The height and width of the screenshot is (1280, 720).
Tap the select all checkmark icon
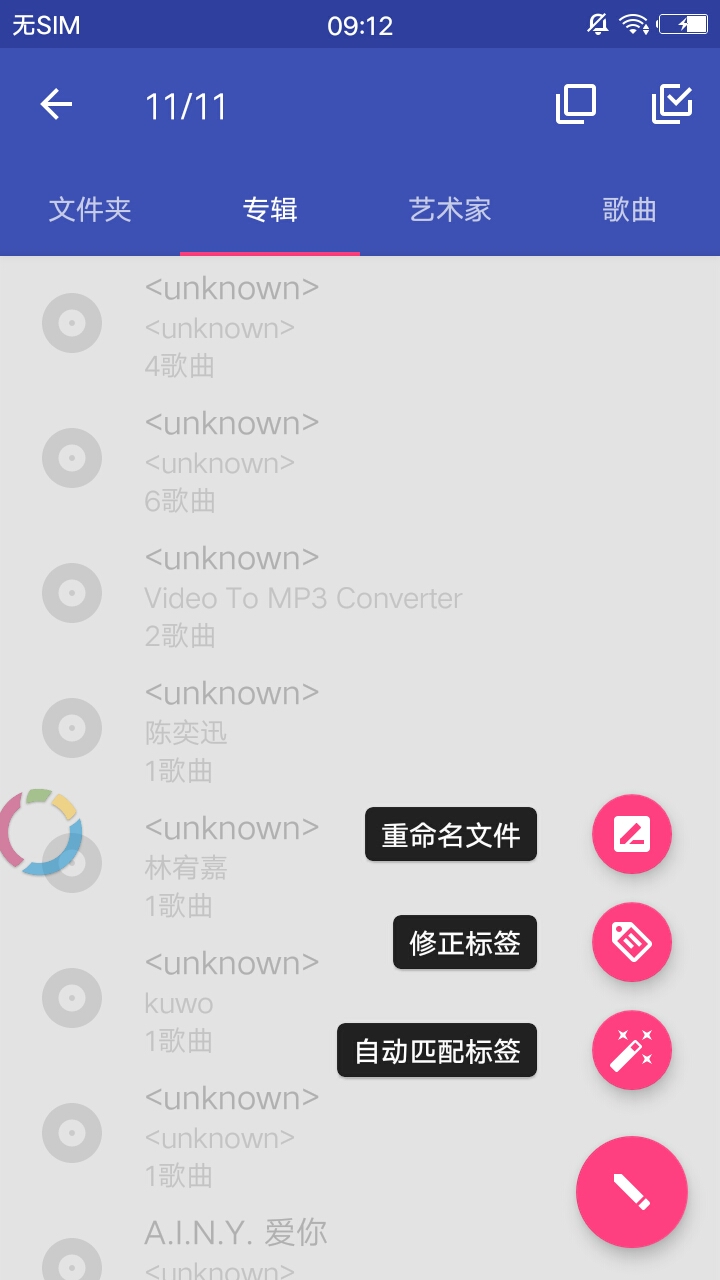click(671, 104)
